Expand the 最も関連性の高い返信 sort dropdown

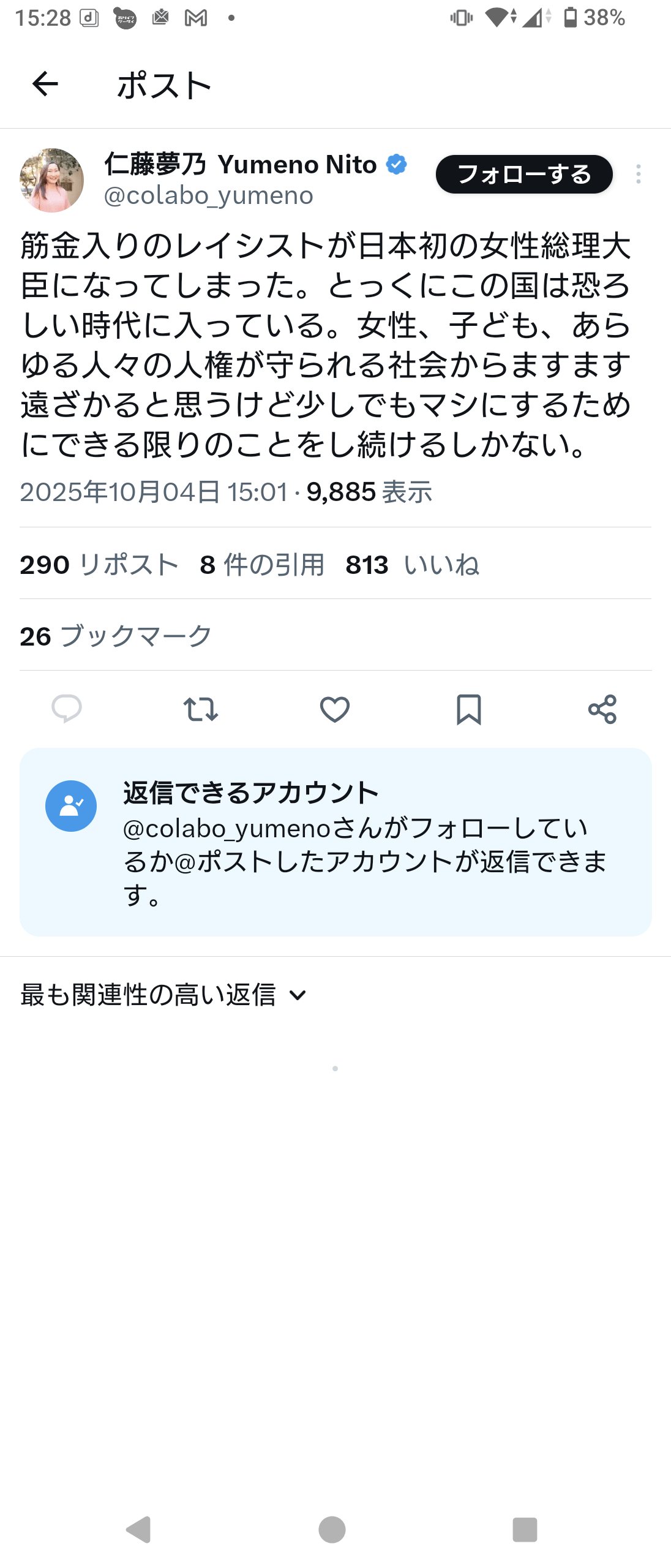tap(164, 995)
